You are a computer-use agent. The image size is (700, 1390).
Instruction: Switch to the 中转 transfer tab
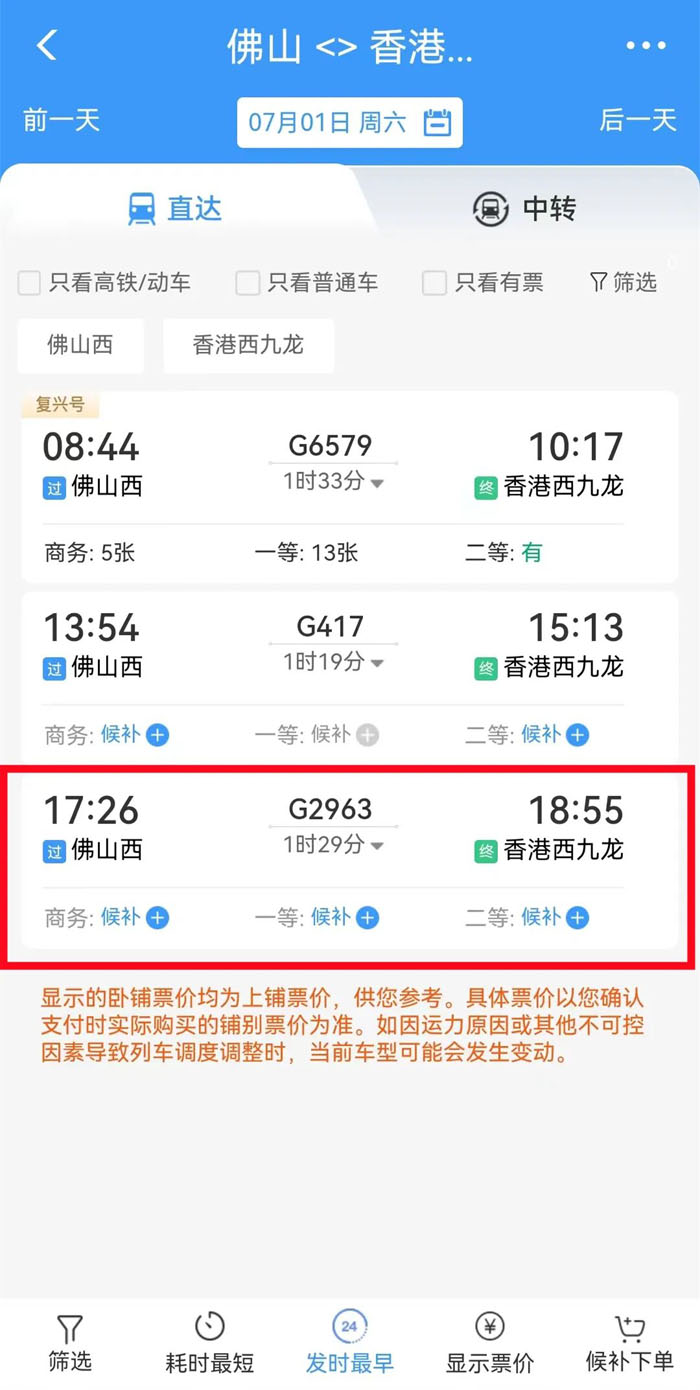(525, 209)
